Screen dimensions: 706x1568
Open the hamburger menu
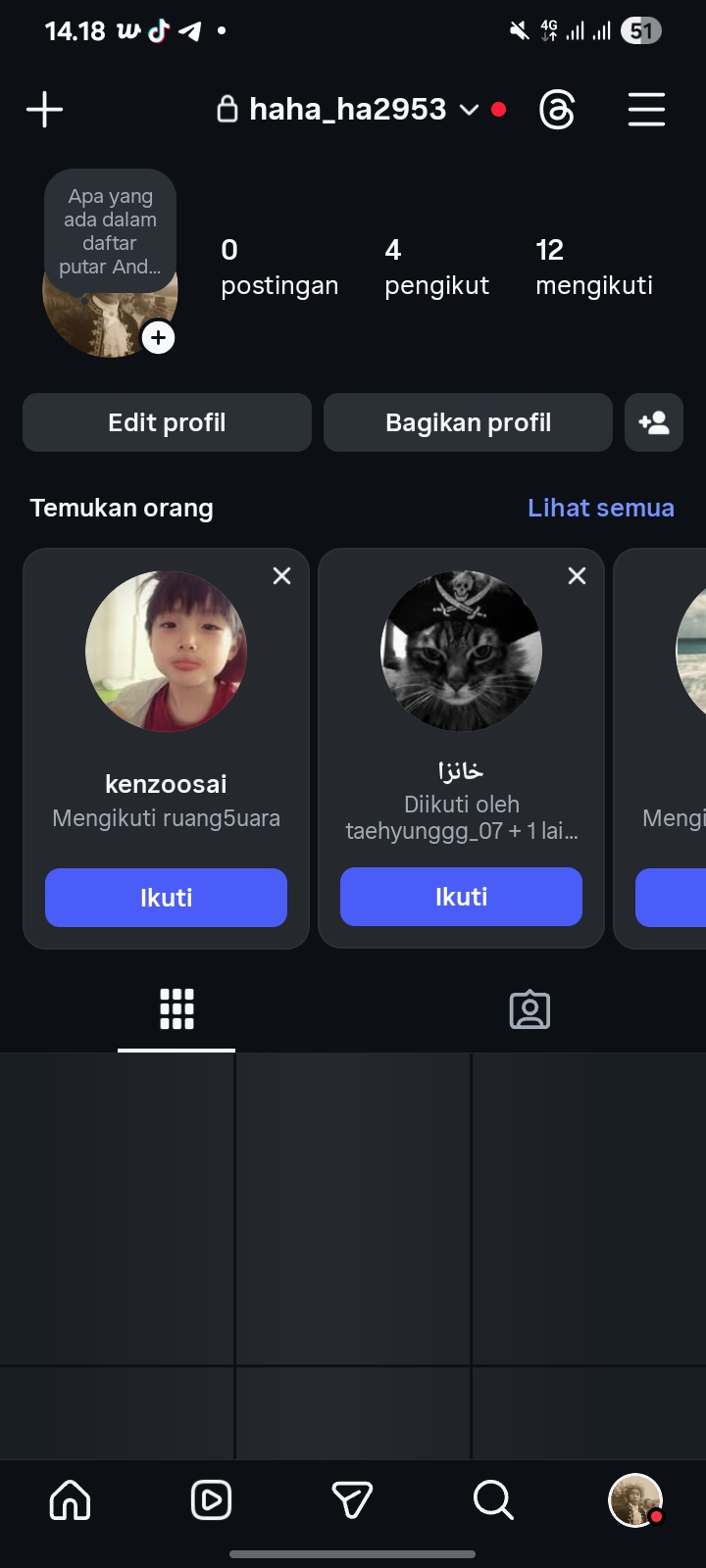click(x=646, y=110)
